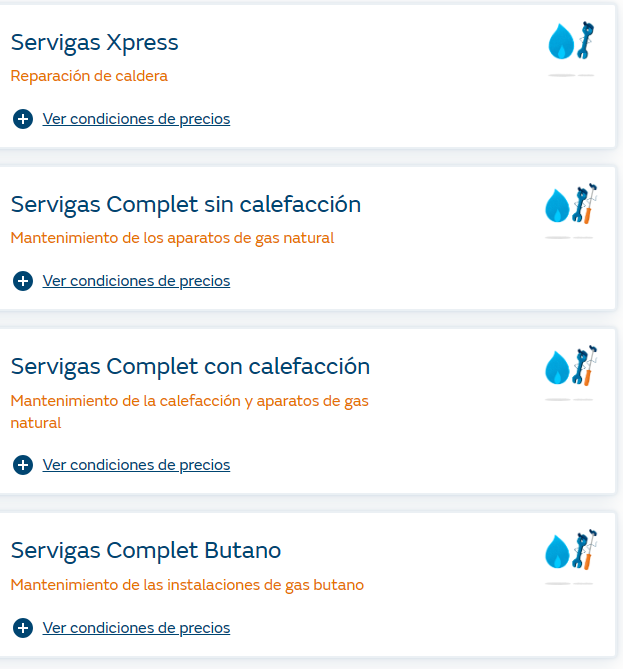Viewport: 623px width, 669px height.
Task: Open the Servigas Xpress card
Action: 95,43
